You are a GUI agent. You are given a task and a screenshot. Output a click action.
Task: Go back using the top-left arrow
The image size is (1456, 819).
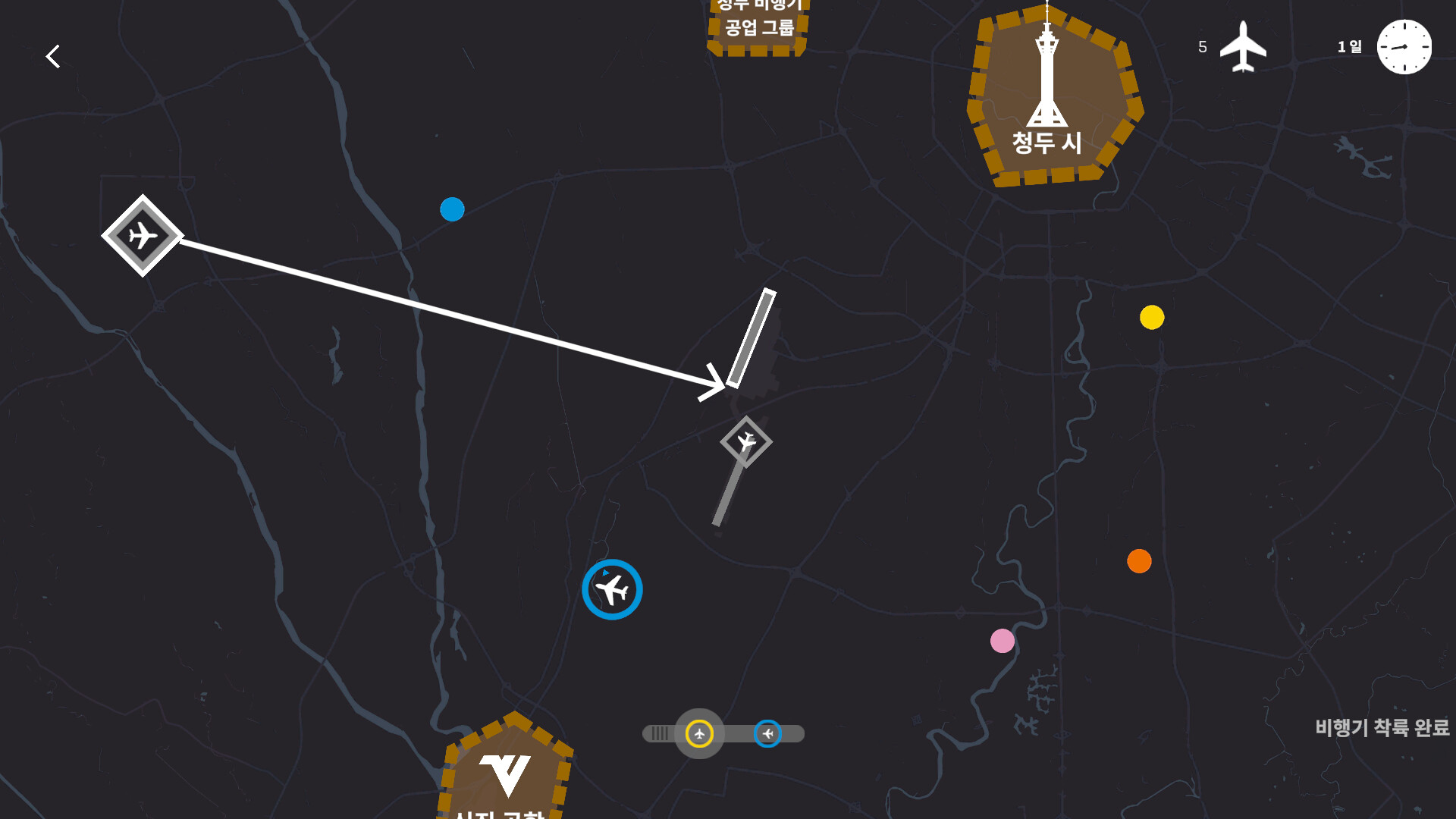click(53, 56)
